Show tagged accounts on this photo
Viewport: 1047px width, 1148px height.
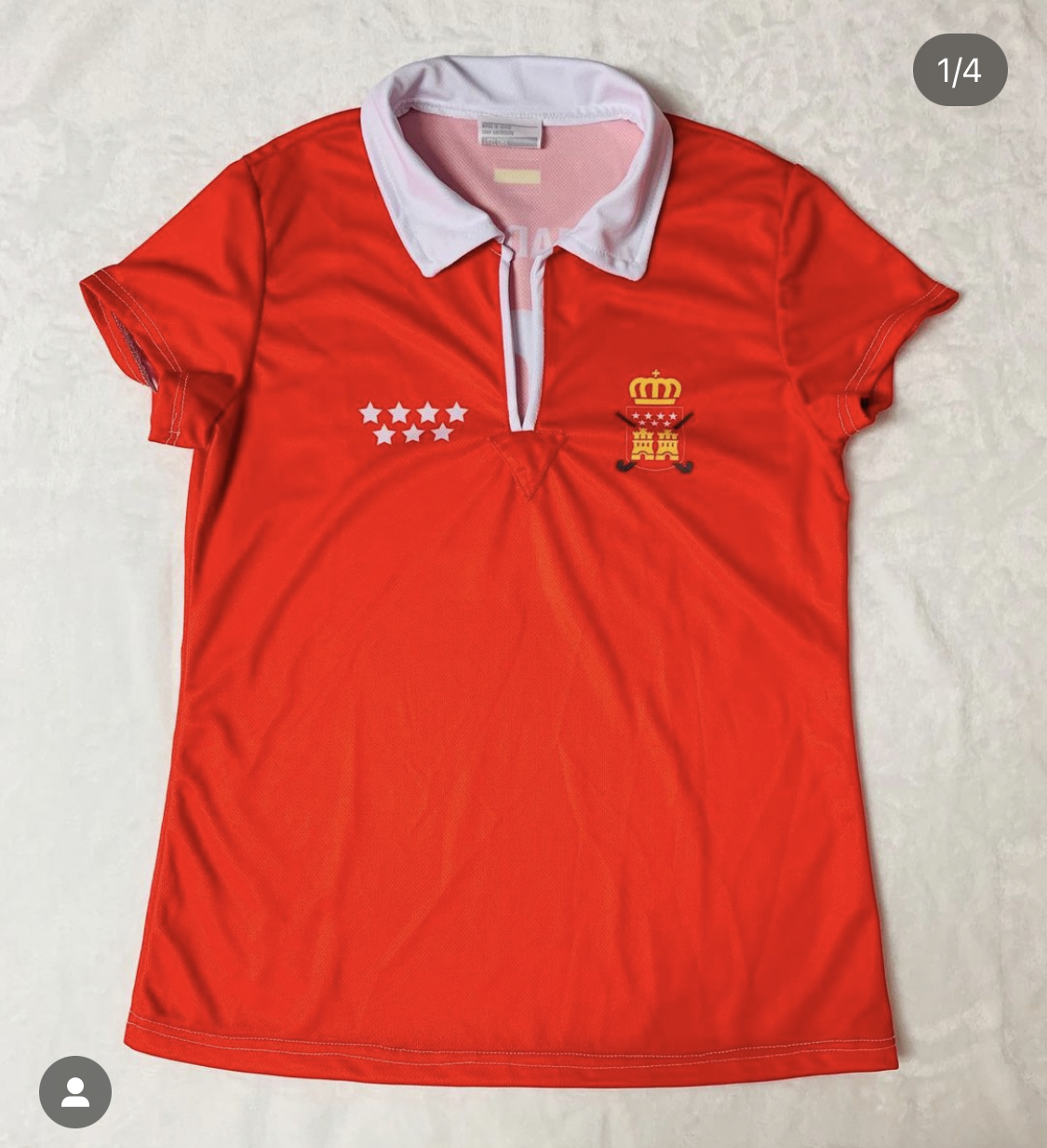tap(75, 1092)
